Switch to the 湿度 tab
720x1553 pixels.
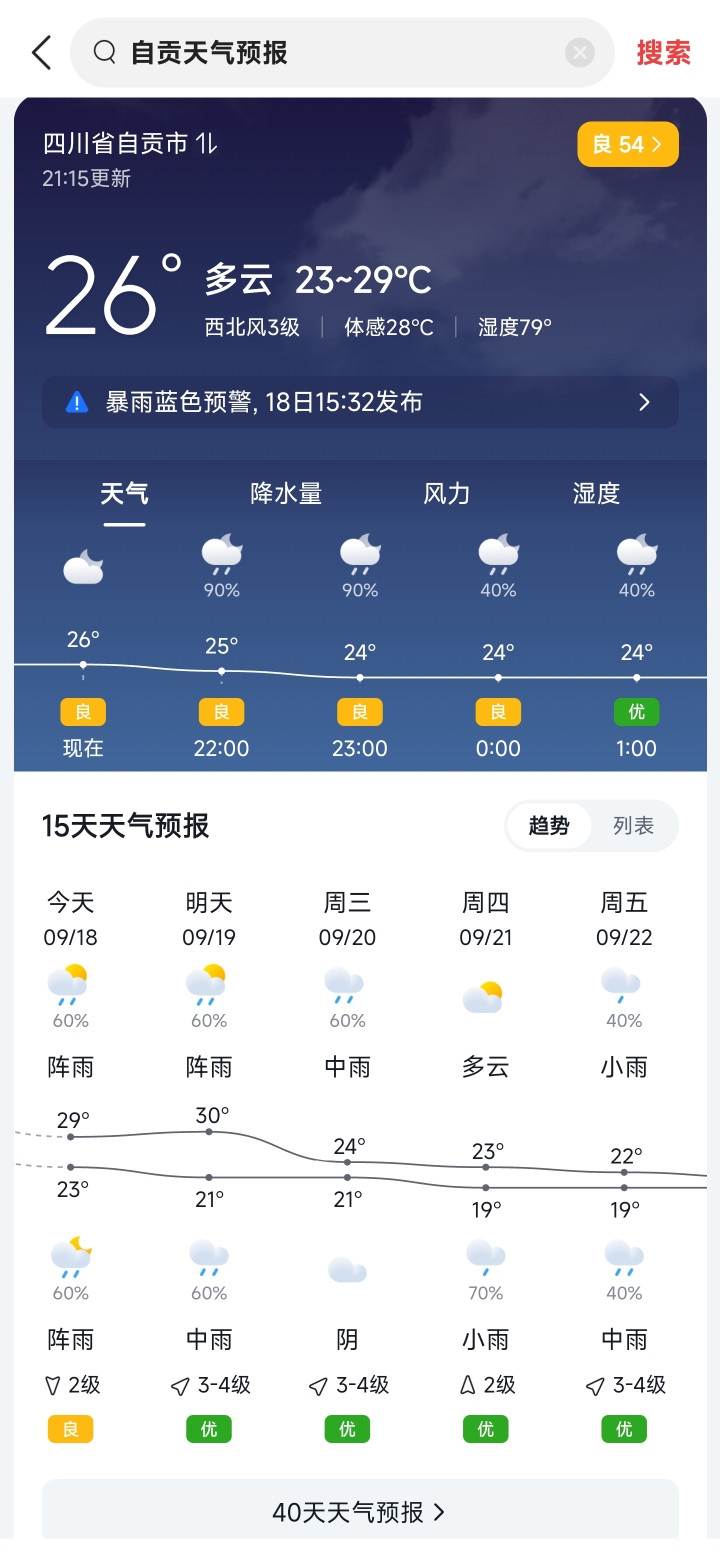[x=596, y=493]
